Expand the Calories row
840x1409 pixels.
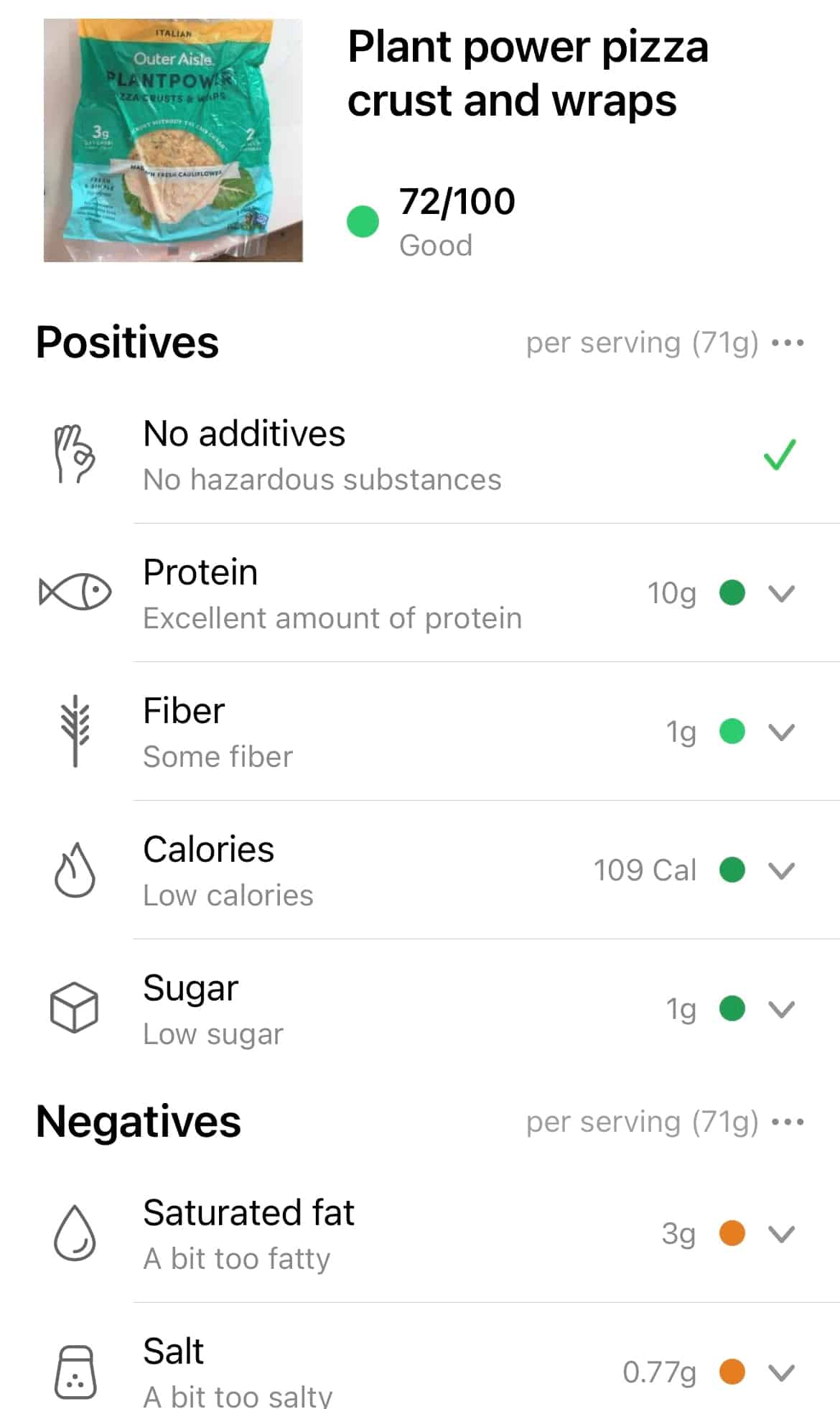click(781, 870)
